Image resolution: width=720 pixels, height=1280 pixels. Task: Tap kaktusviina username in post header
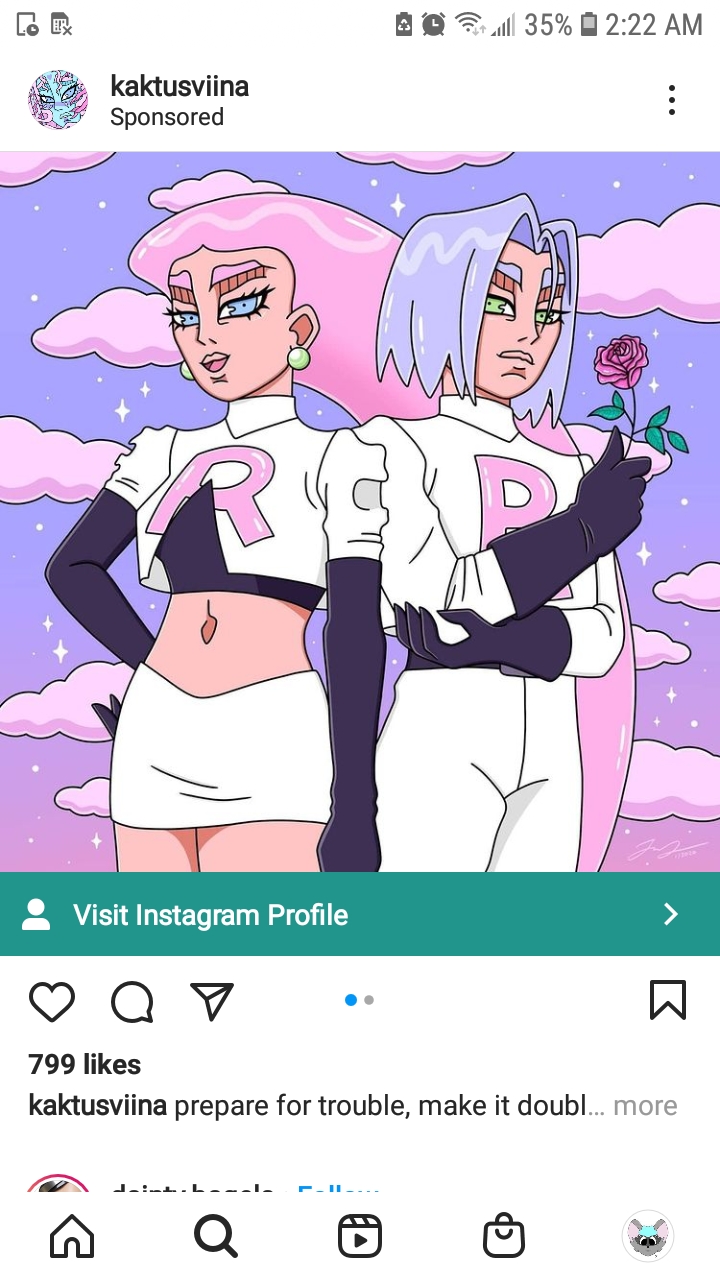click(179, 87)
